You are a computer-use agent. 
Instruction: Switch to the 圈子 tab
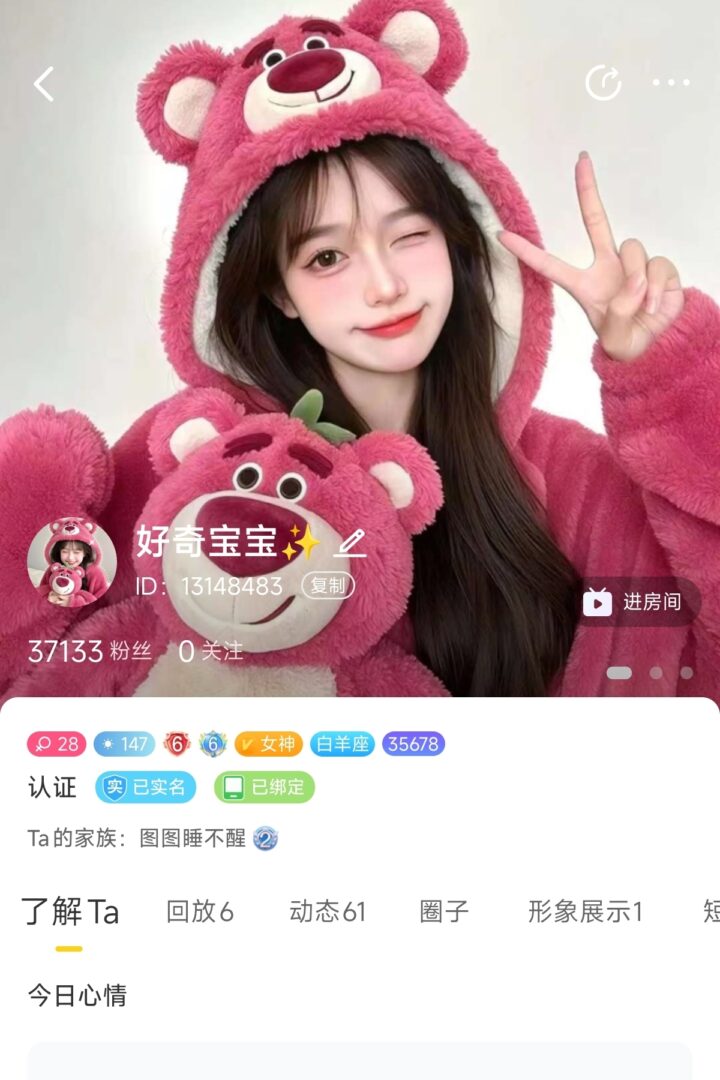coord(444,911)
